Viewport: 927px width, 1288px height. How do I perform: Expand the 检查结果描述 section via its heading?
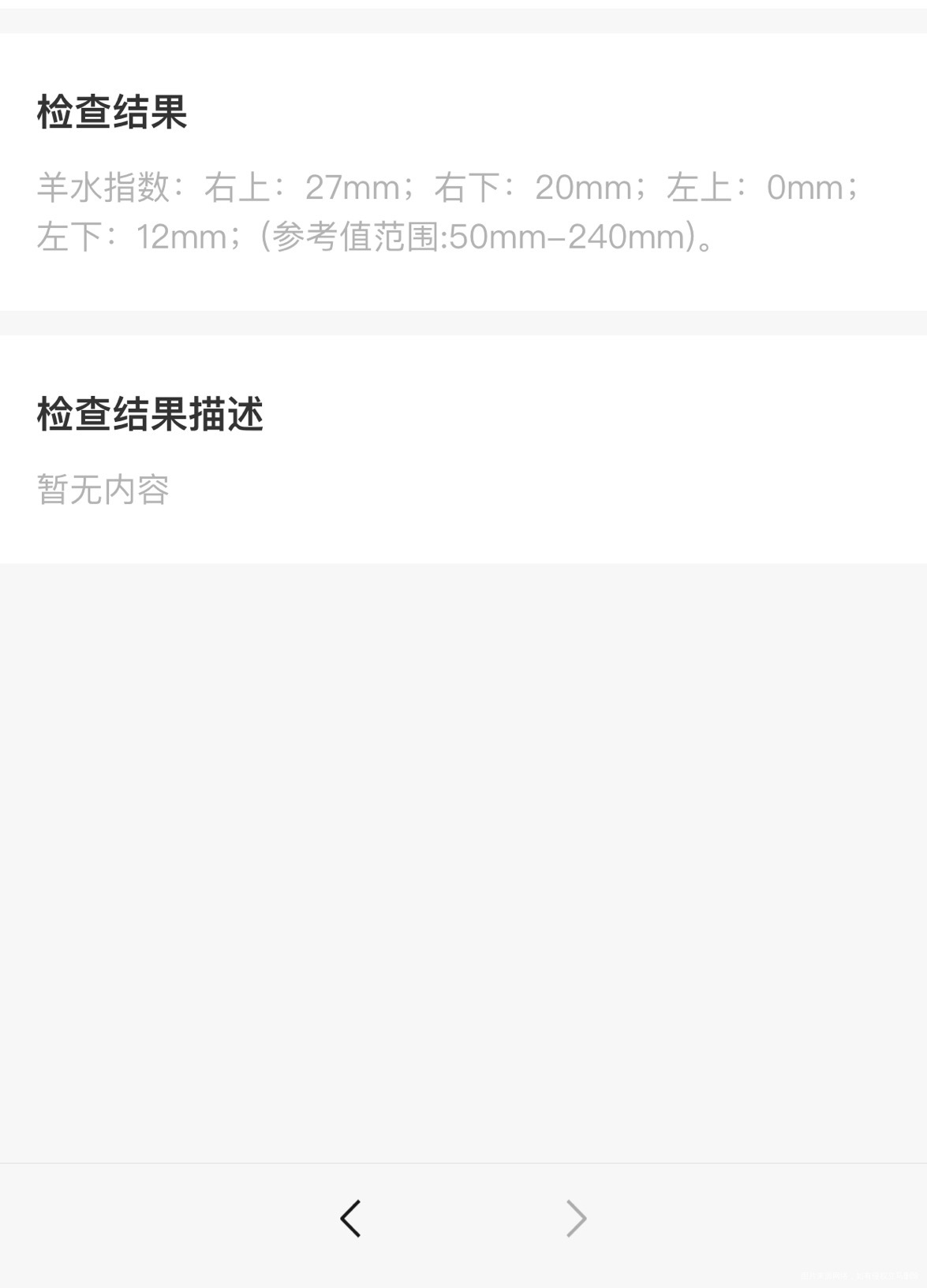(150, 411)
